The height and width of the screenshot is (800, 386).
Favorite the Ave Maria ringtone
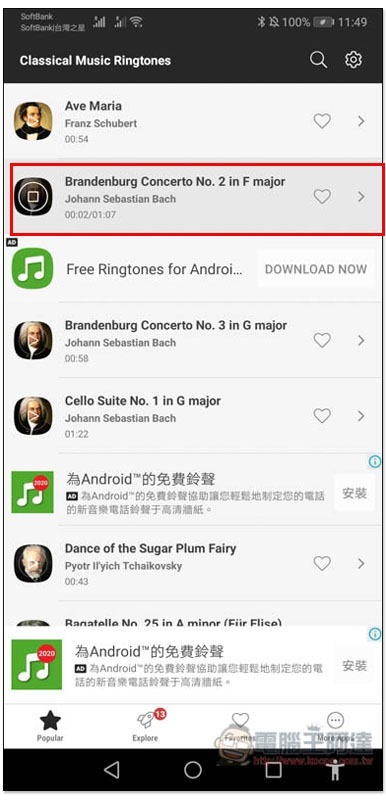[x=322, y=121]
